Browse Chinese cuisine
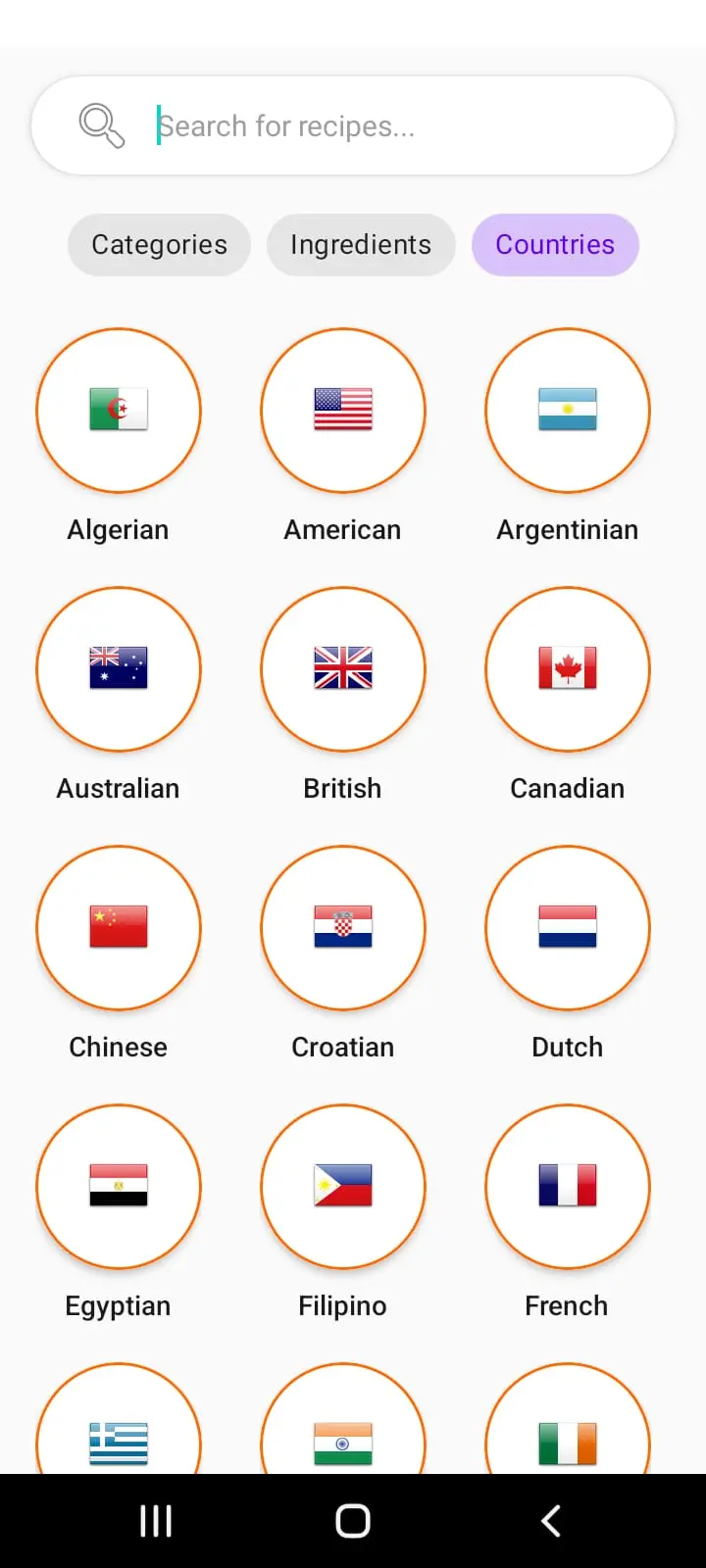This screenshot has width=706, height=1568. click(119, 928)
